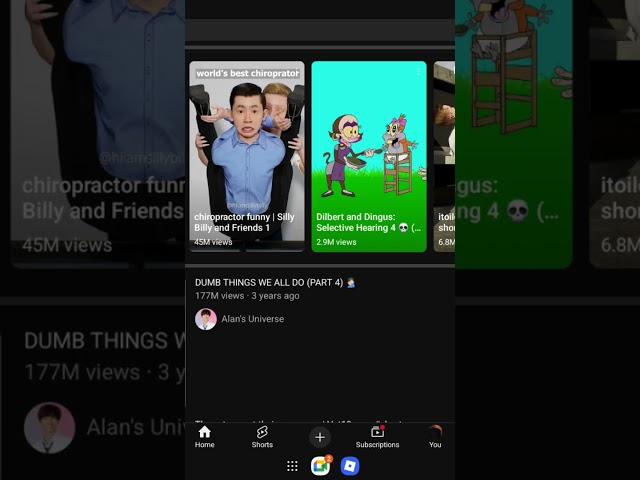Open Dilbert and Dingus Selective Hearing Short
The height and width of the screenshot is (480, 640).
pyautogui.click(x=368, y=155)
